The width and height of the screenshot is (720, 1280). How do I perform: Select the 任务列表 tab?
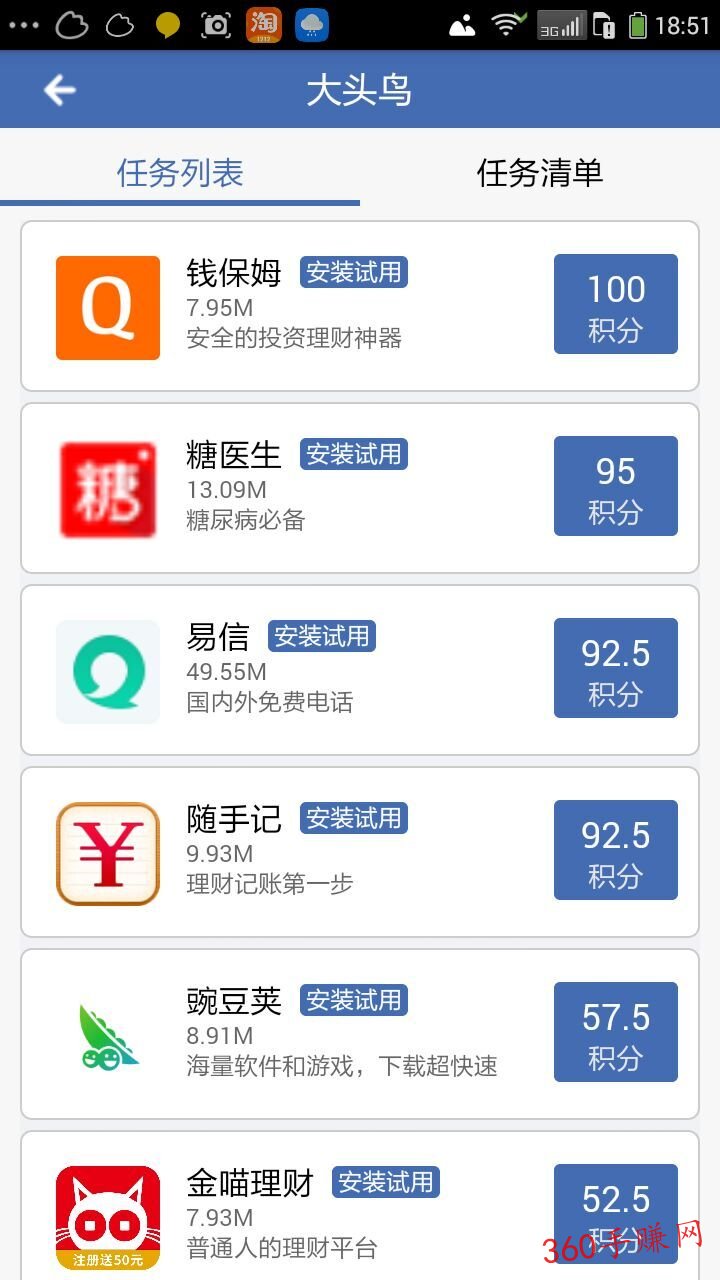[x=180, y=173]
